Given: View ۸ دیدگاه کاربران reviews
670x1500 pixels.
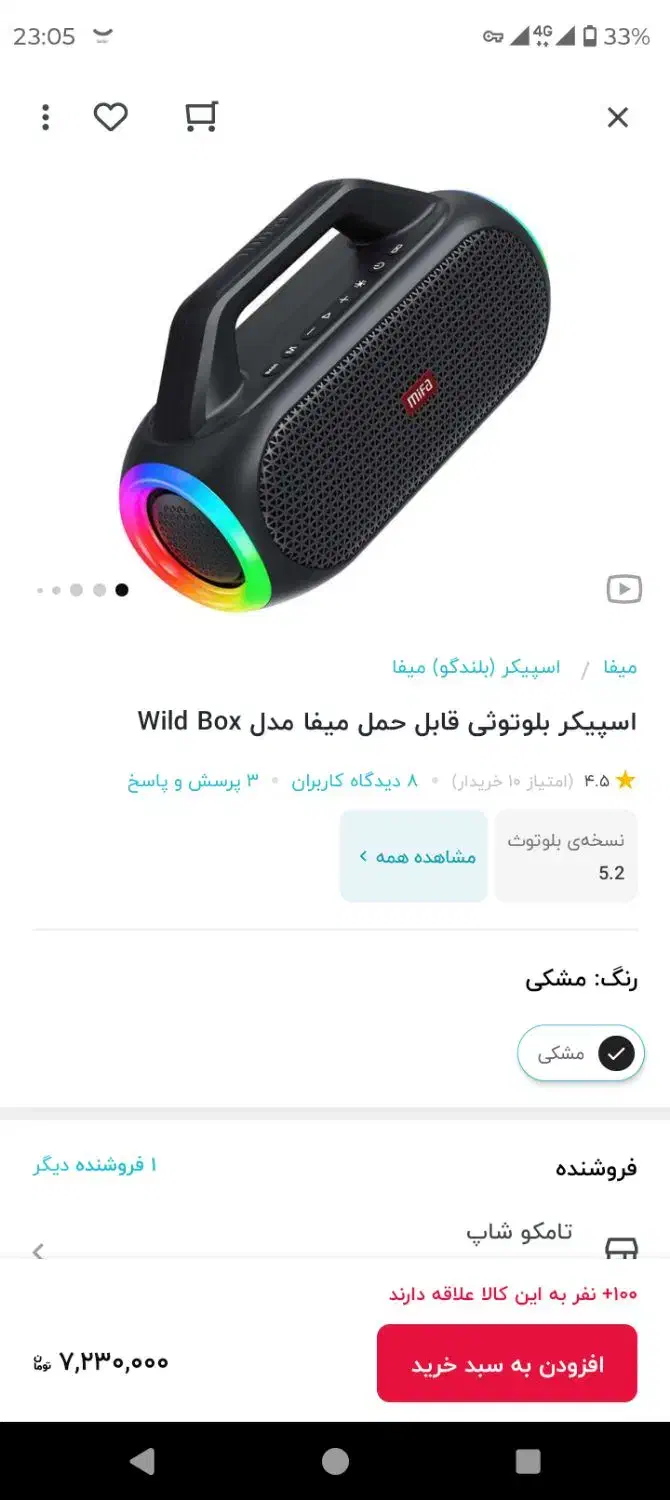Looking at the screenshot, I should 354,781.
